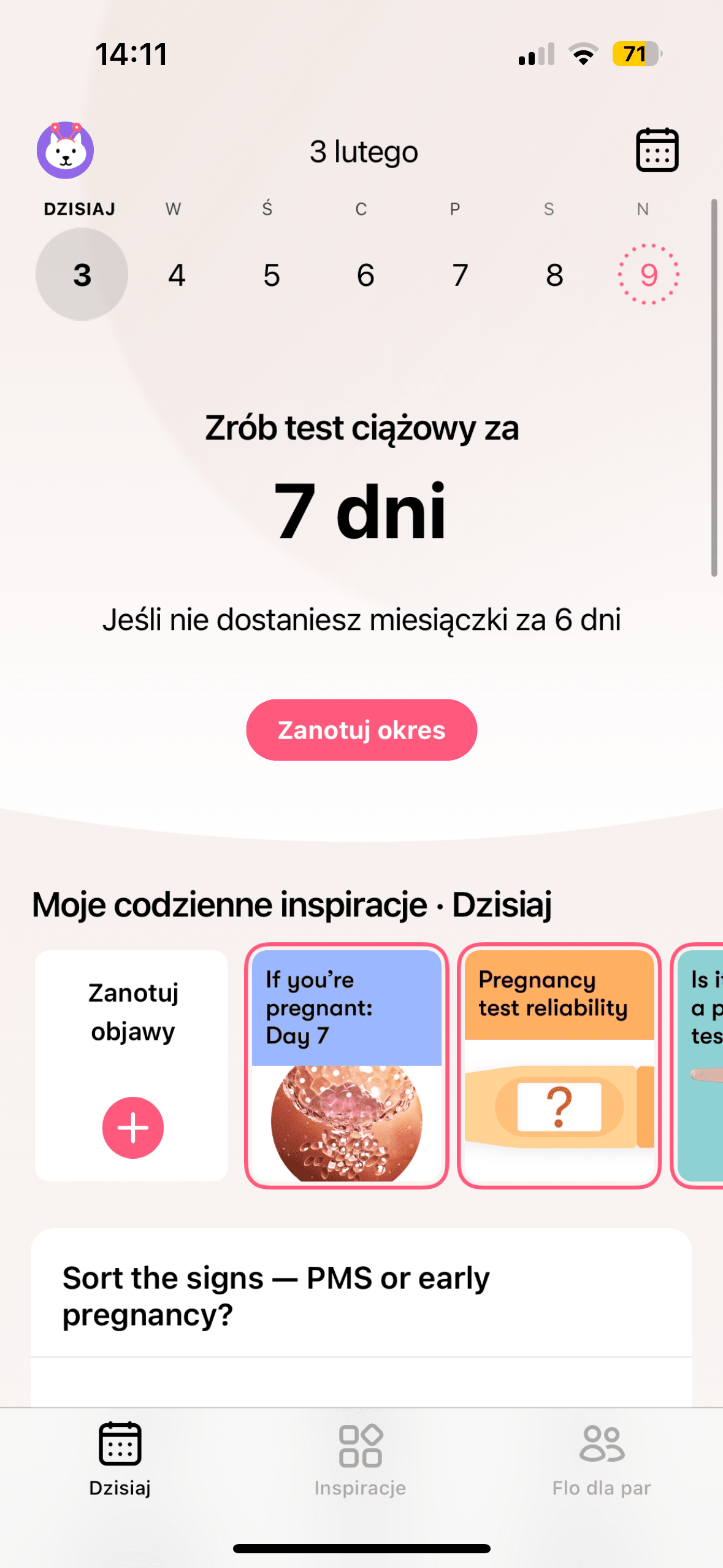This screenshot has height=1568, width=723.
Task: Select day 8 in the week strip
Action: point(554,275)
